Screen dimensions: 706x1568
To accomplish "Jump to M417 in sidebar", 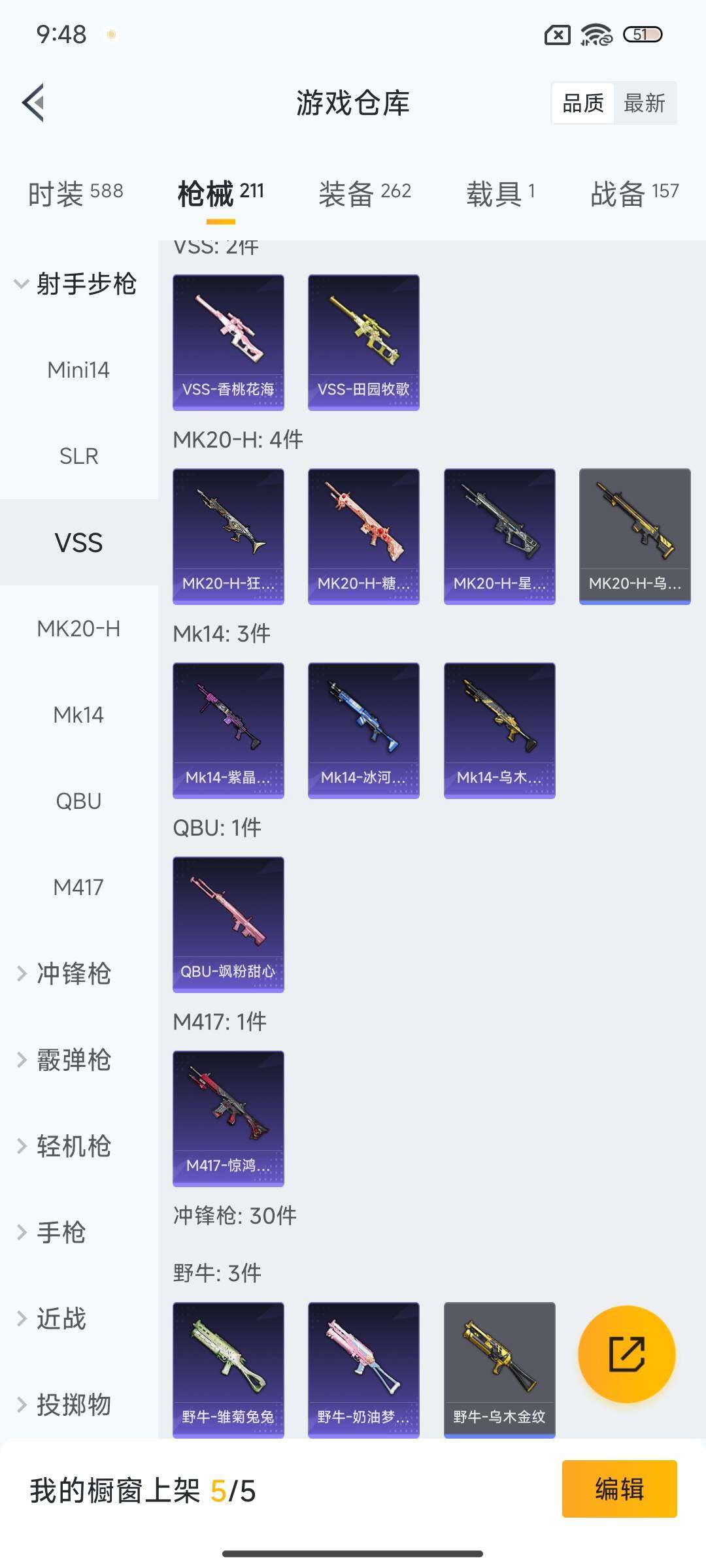I will click(x=78, y=887).
